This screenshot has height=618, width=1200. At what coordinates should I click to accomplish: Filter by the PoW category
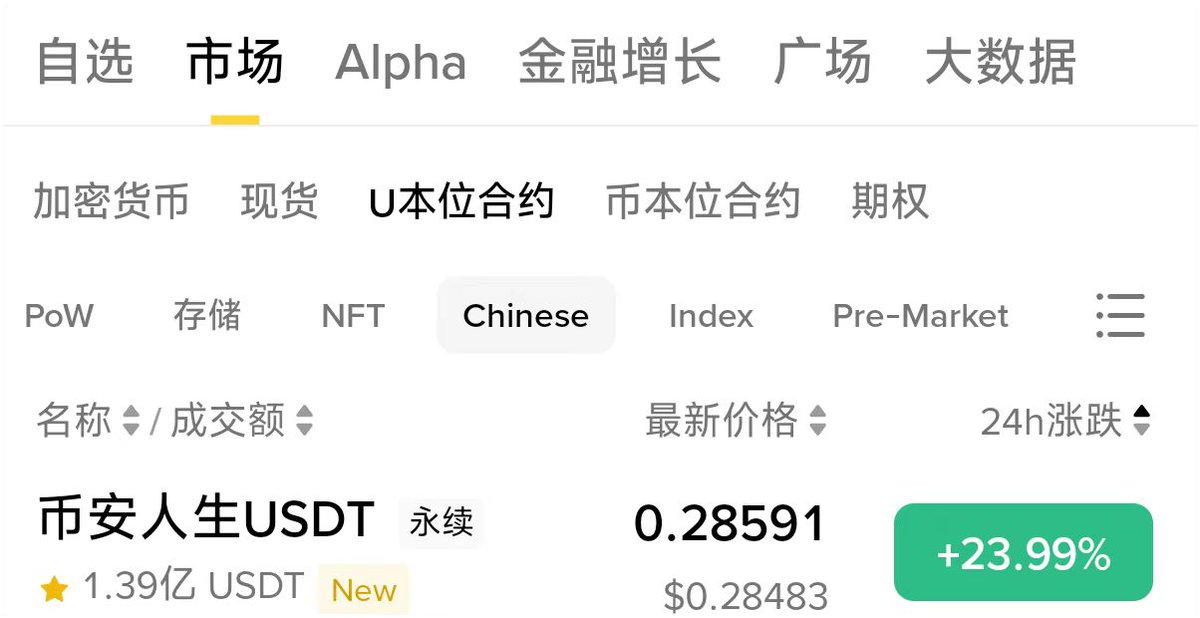pos(59,316)
